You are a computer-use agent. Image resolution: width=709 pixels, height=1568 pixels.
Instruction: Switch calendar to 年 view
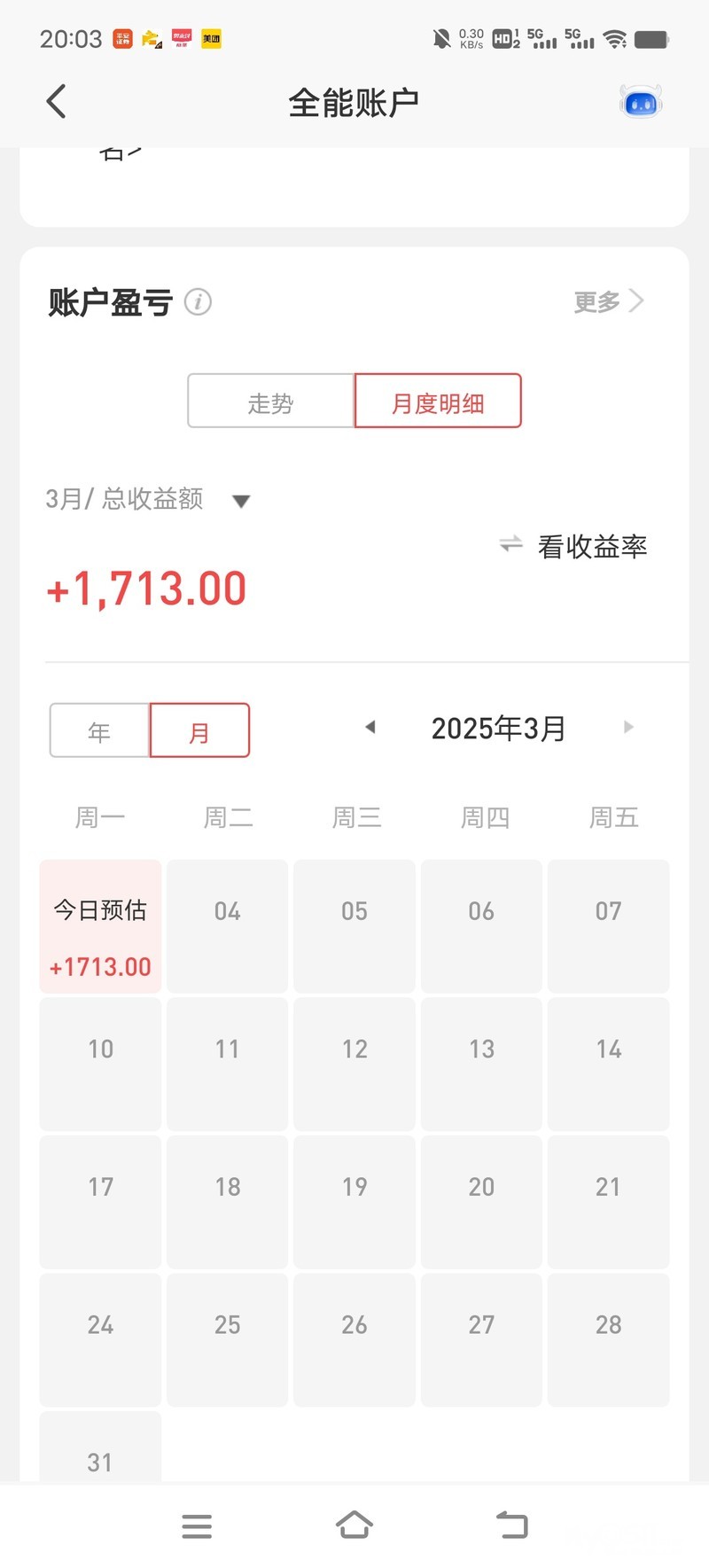99,731
